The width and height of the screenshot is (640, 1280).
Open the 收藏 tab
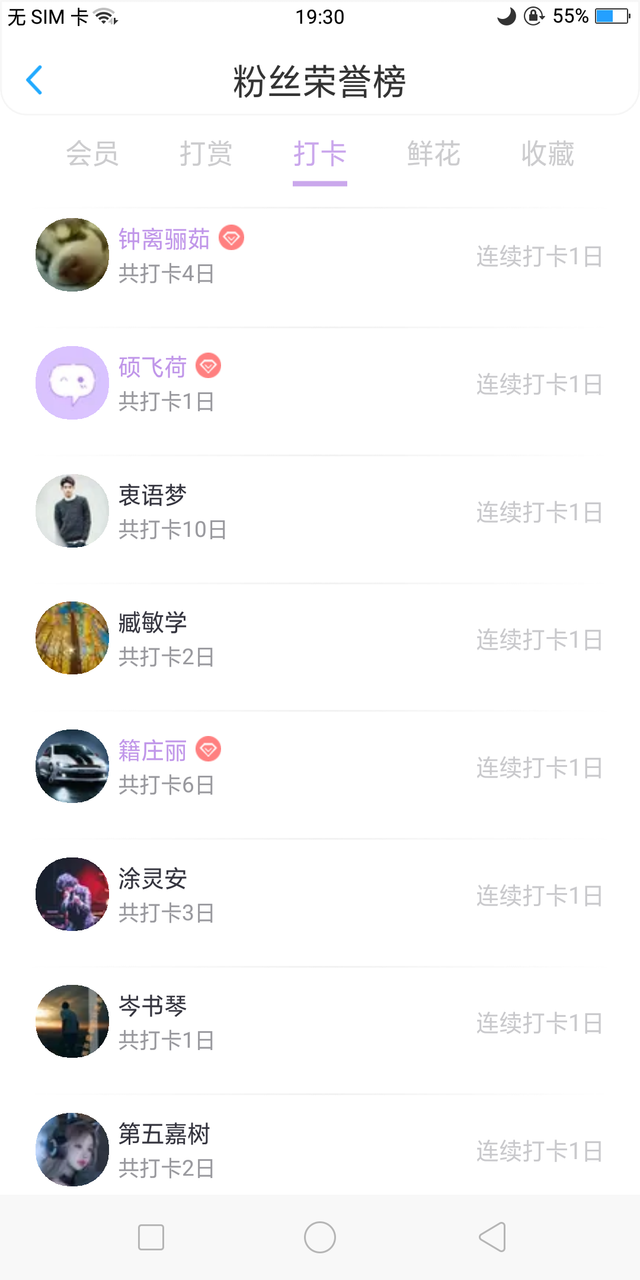(548, 154)
